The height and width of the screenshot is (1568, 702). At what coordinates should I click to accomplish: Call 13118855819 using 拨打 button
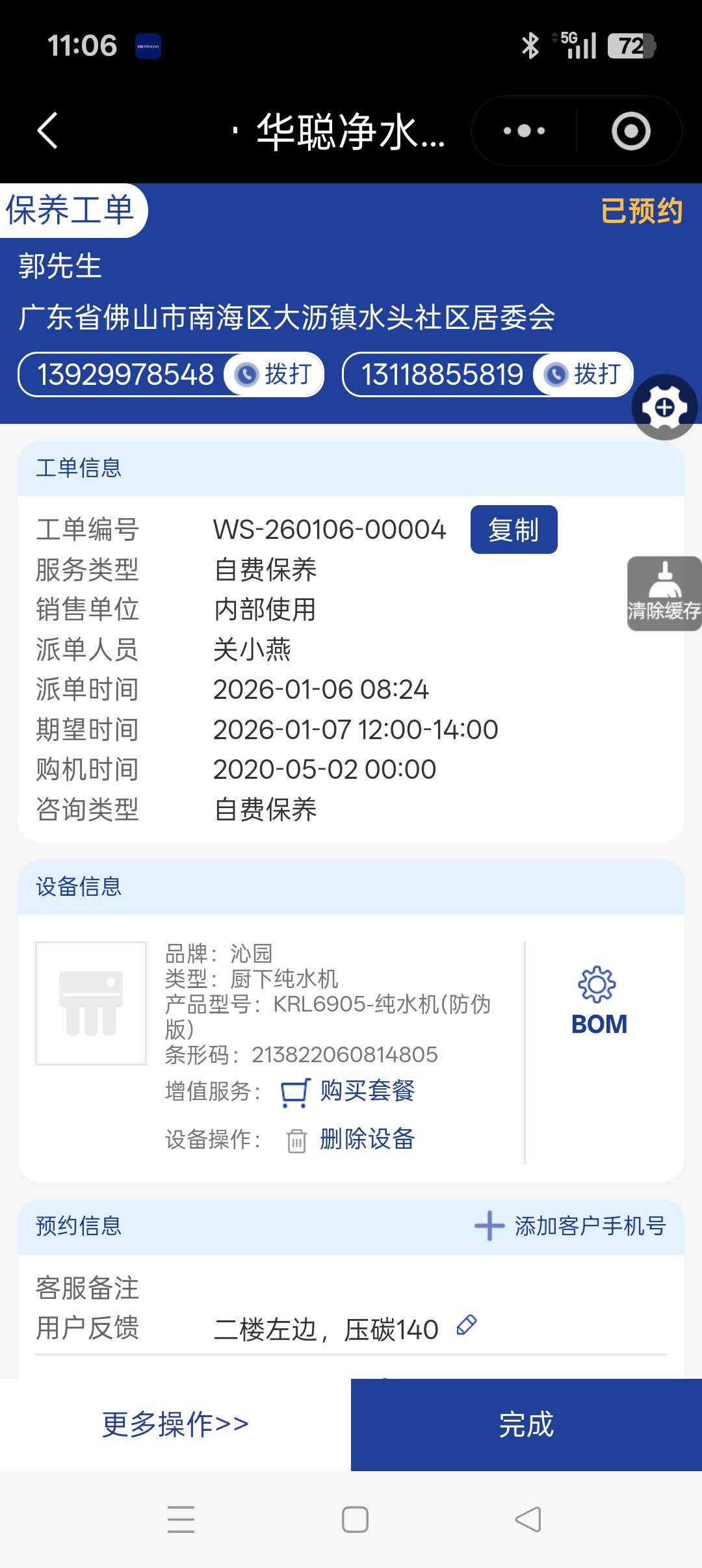[584, 374]
